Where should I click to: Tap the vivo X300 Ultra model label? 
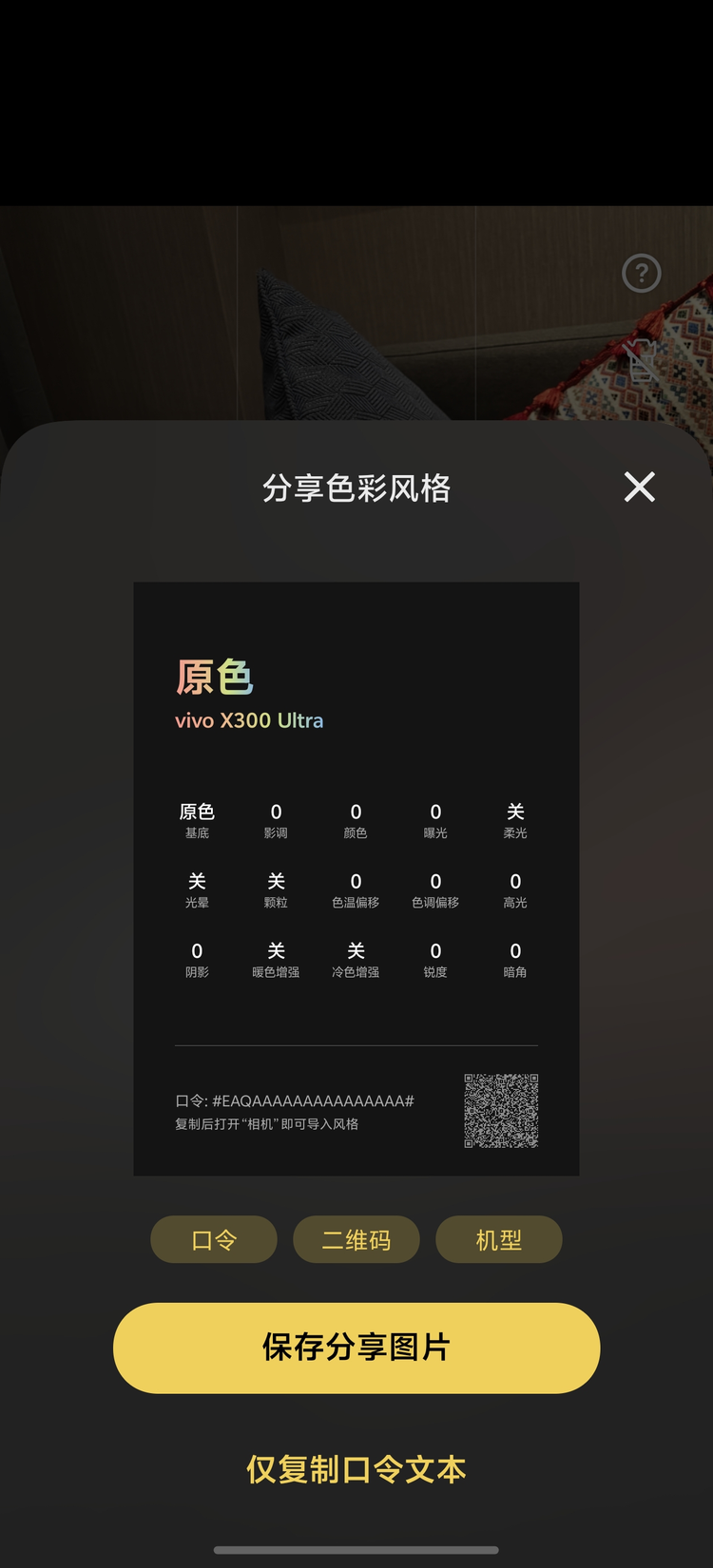[x=250, y=721]
